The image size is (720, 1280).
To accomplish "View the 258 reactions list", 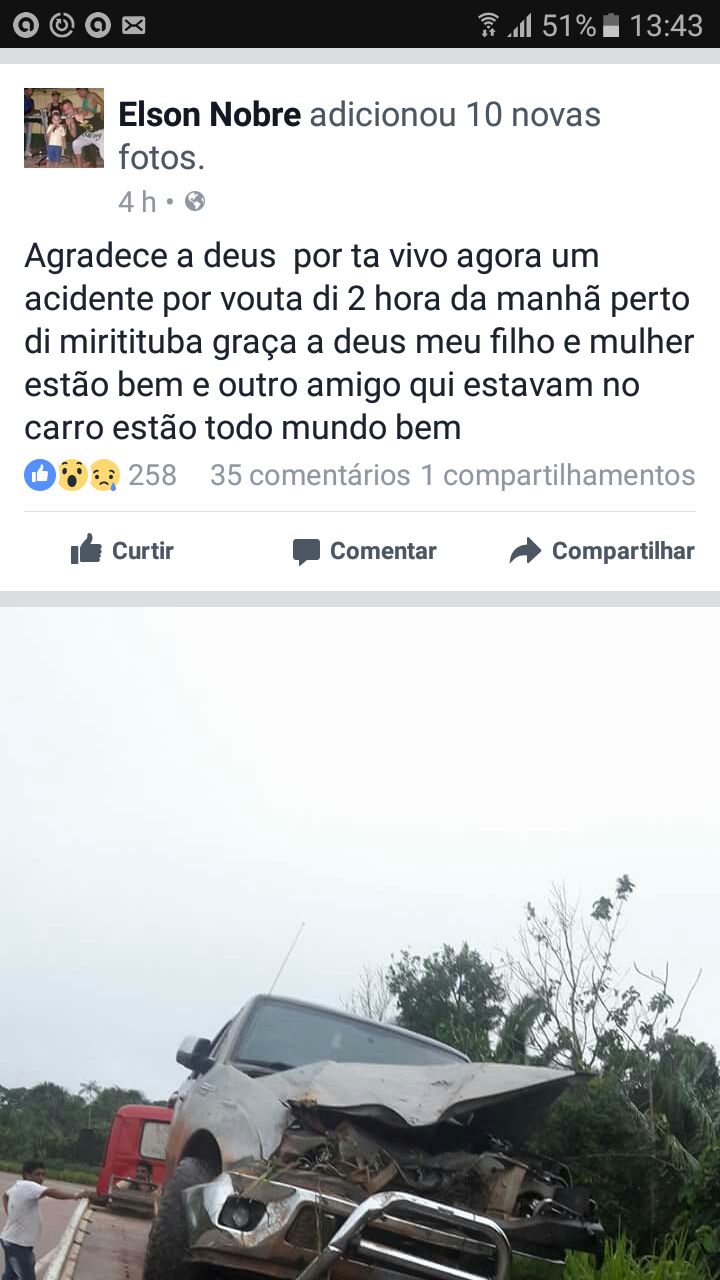I will (100, 475).
